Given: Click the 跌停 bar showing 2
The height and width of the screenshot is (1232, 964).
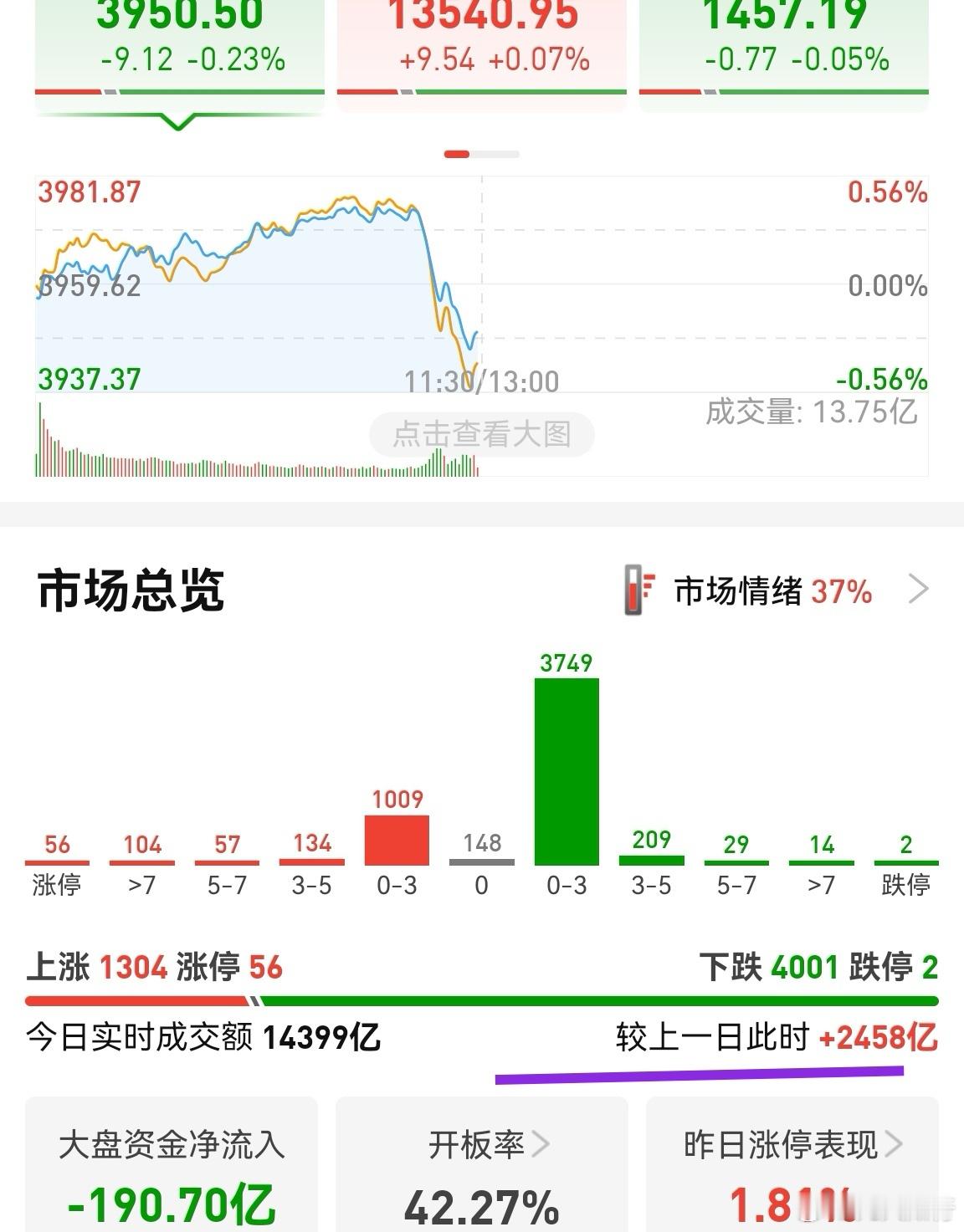Looking at the screenshot, I should [905, 861].
